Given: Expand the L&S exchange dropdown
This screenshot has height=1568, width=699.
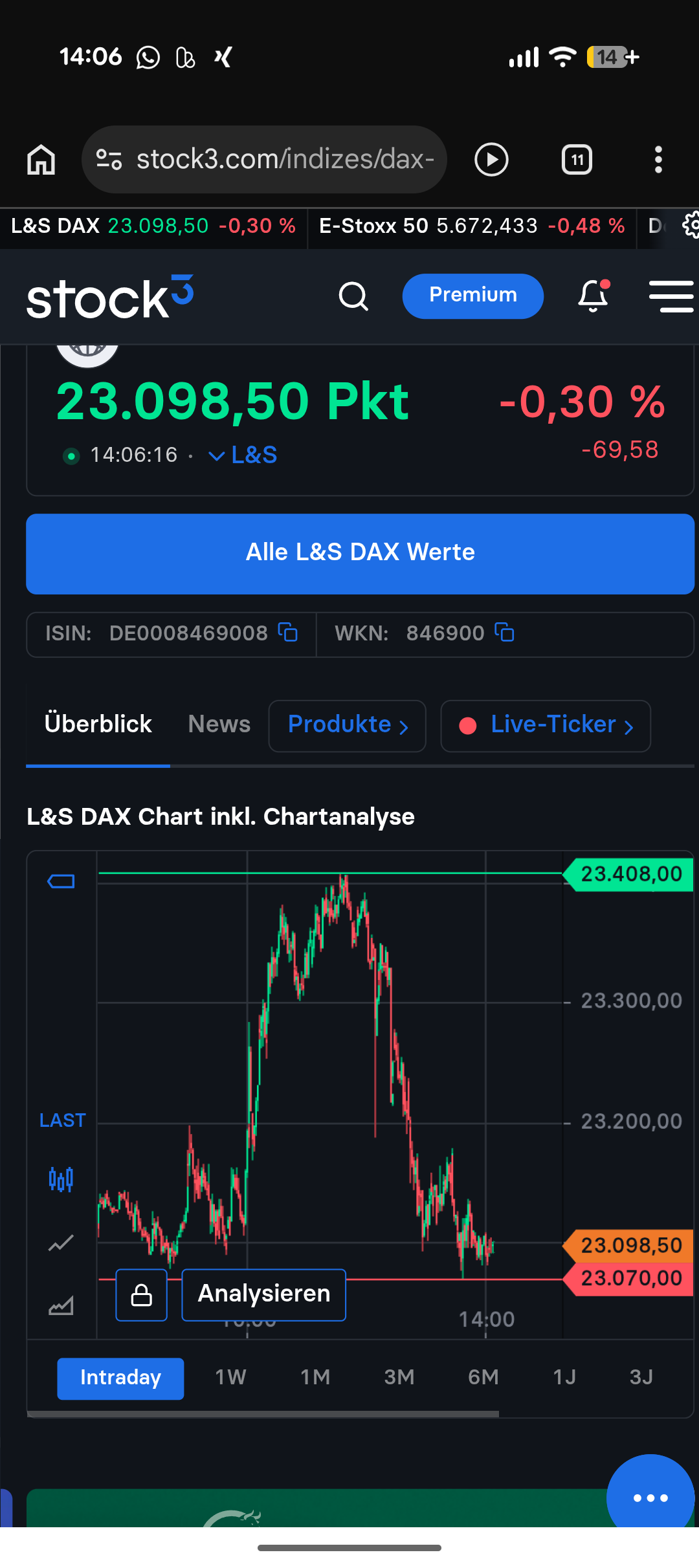Looking at the screenshot, I should point(243,455).
